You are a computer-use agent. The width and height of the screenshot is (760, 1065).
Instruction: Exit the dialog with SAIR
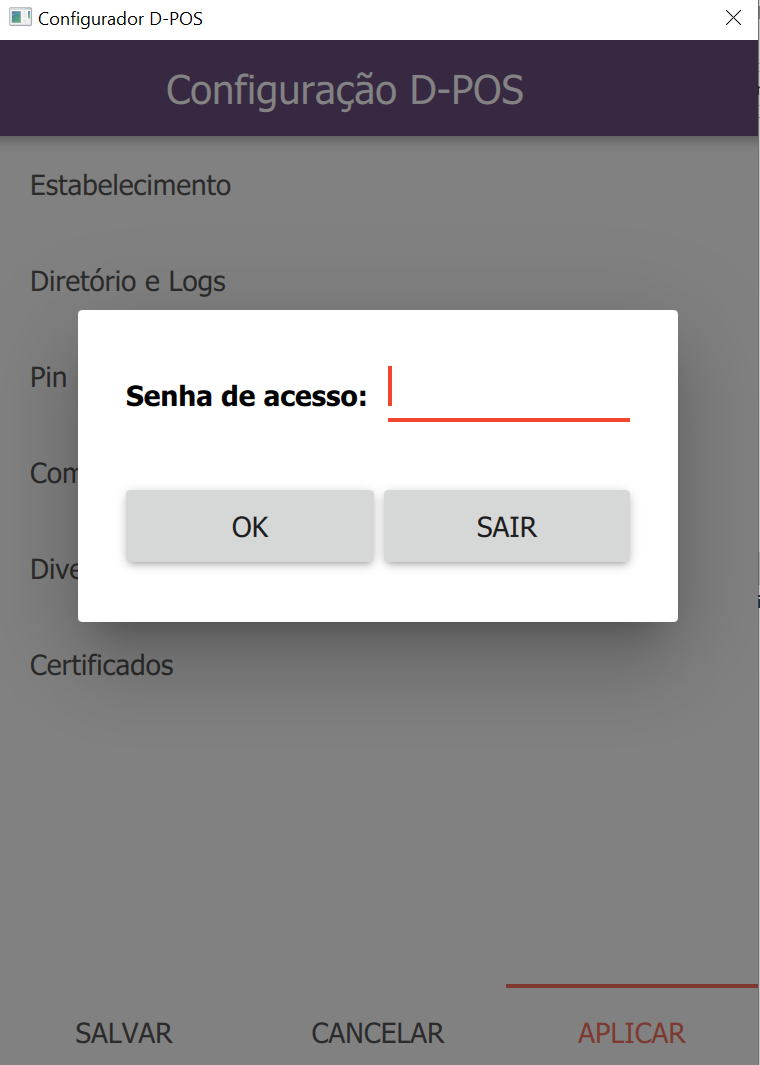tap(507, 526)
